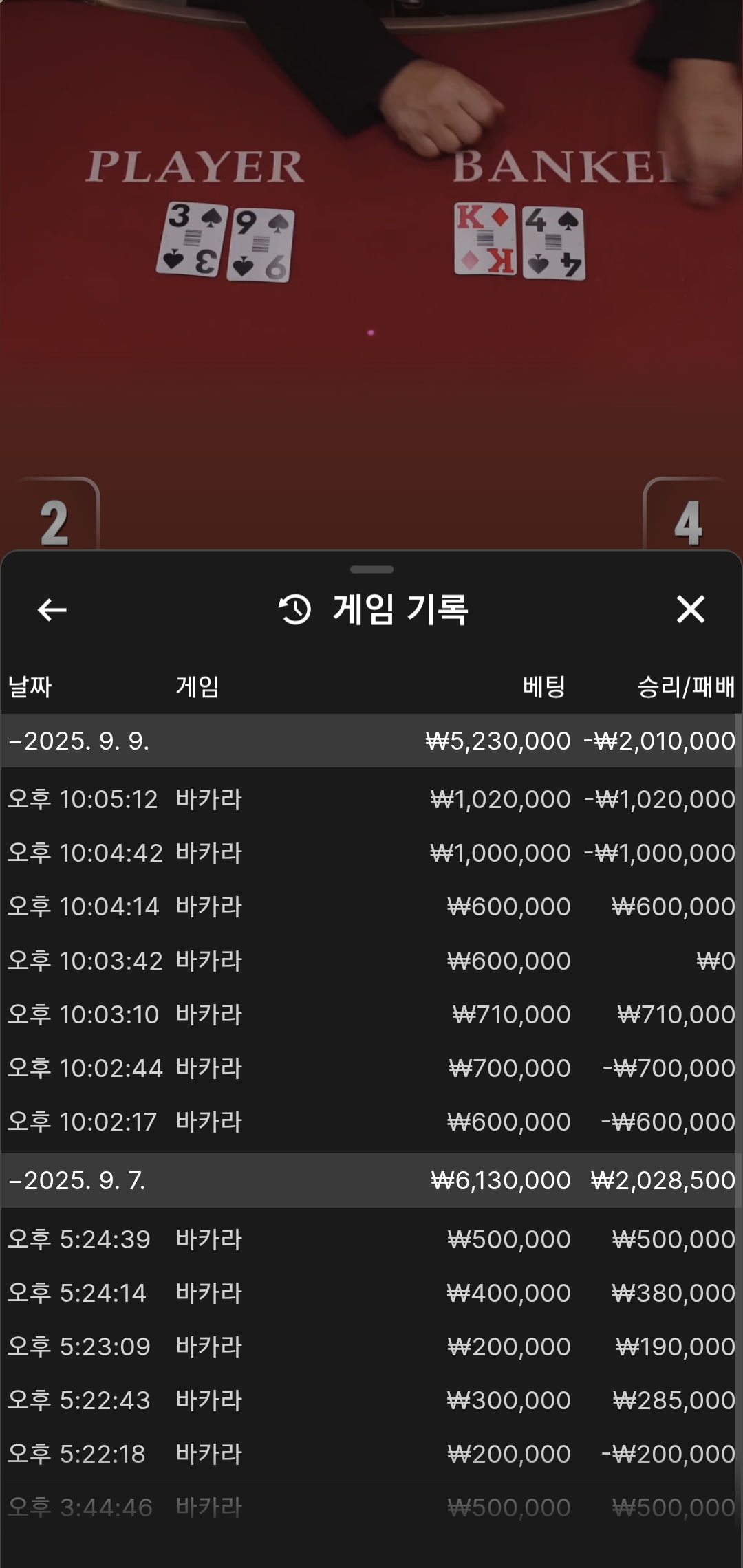View the 오후 5:24:14 round details
Image resolution: width=743 pixels, height=1568 pixels.
(x=371, y=1293)
